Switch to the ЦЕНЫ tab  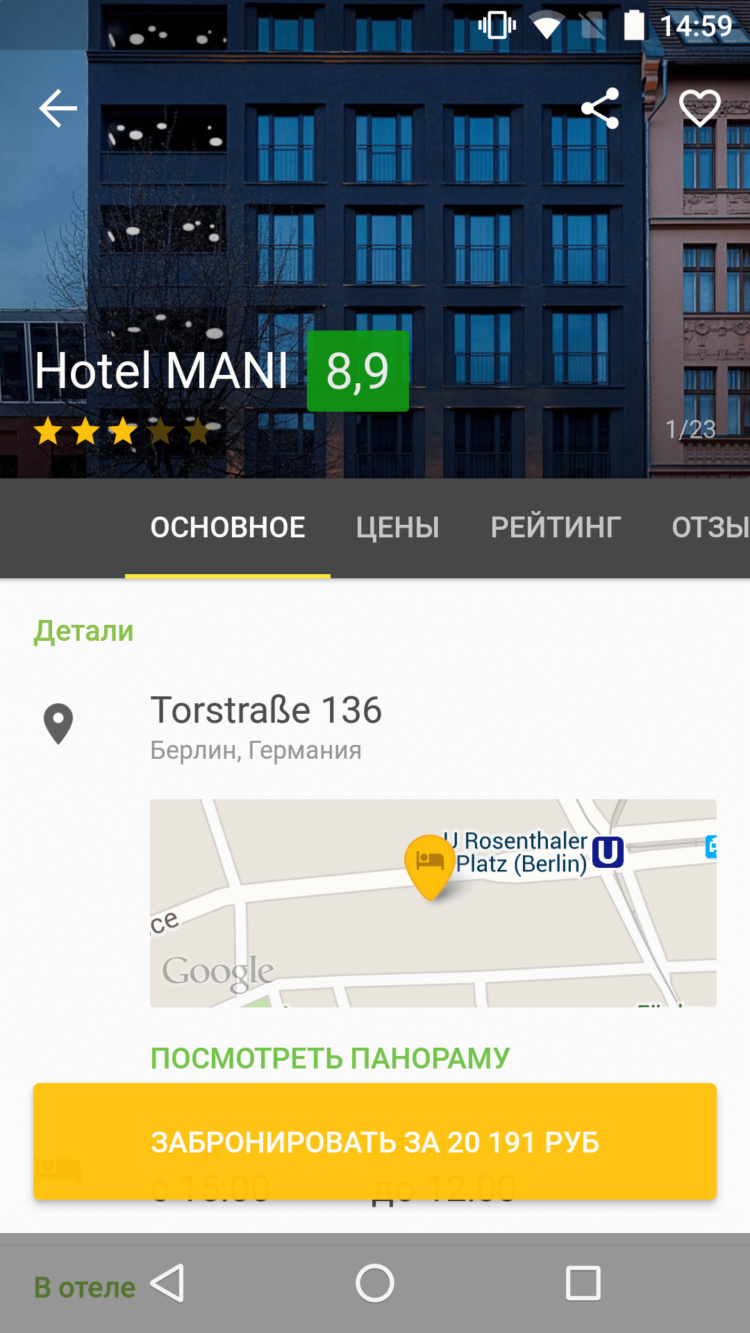(x=397, y=527)
